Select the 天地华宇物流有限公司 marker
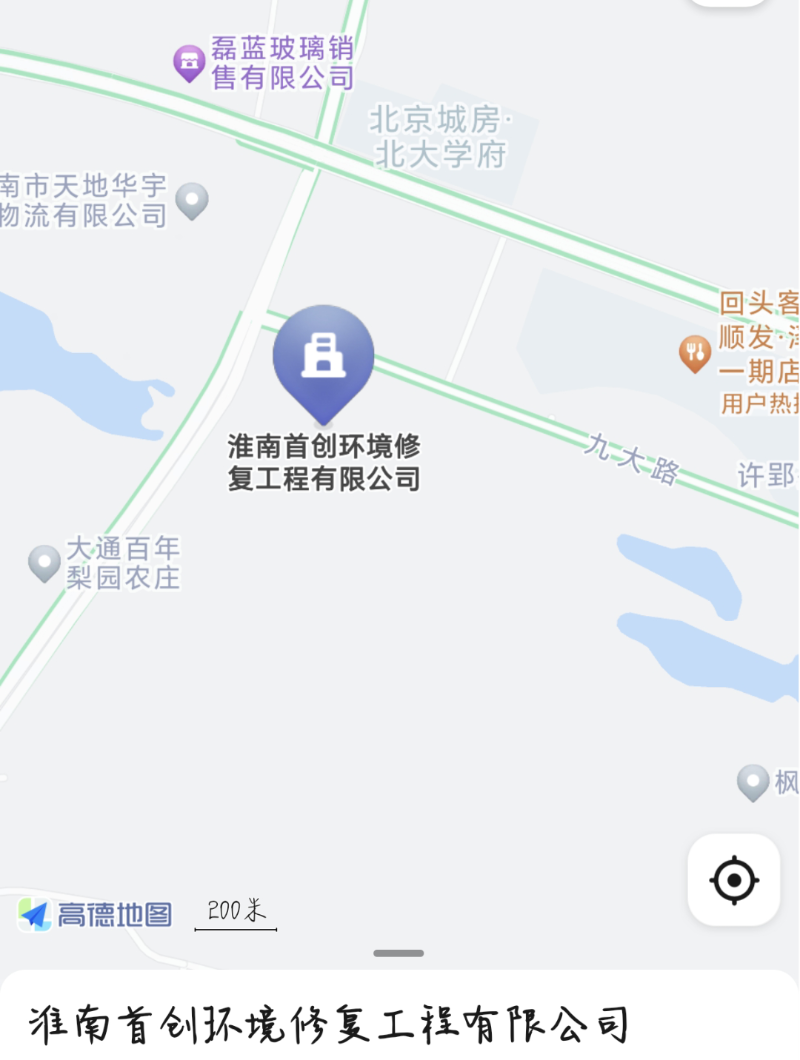Viewport: 800px width, 1060px height. pyautogui.click(x=191, y=201)
